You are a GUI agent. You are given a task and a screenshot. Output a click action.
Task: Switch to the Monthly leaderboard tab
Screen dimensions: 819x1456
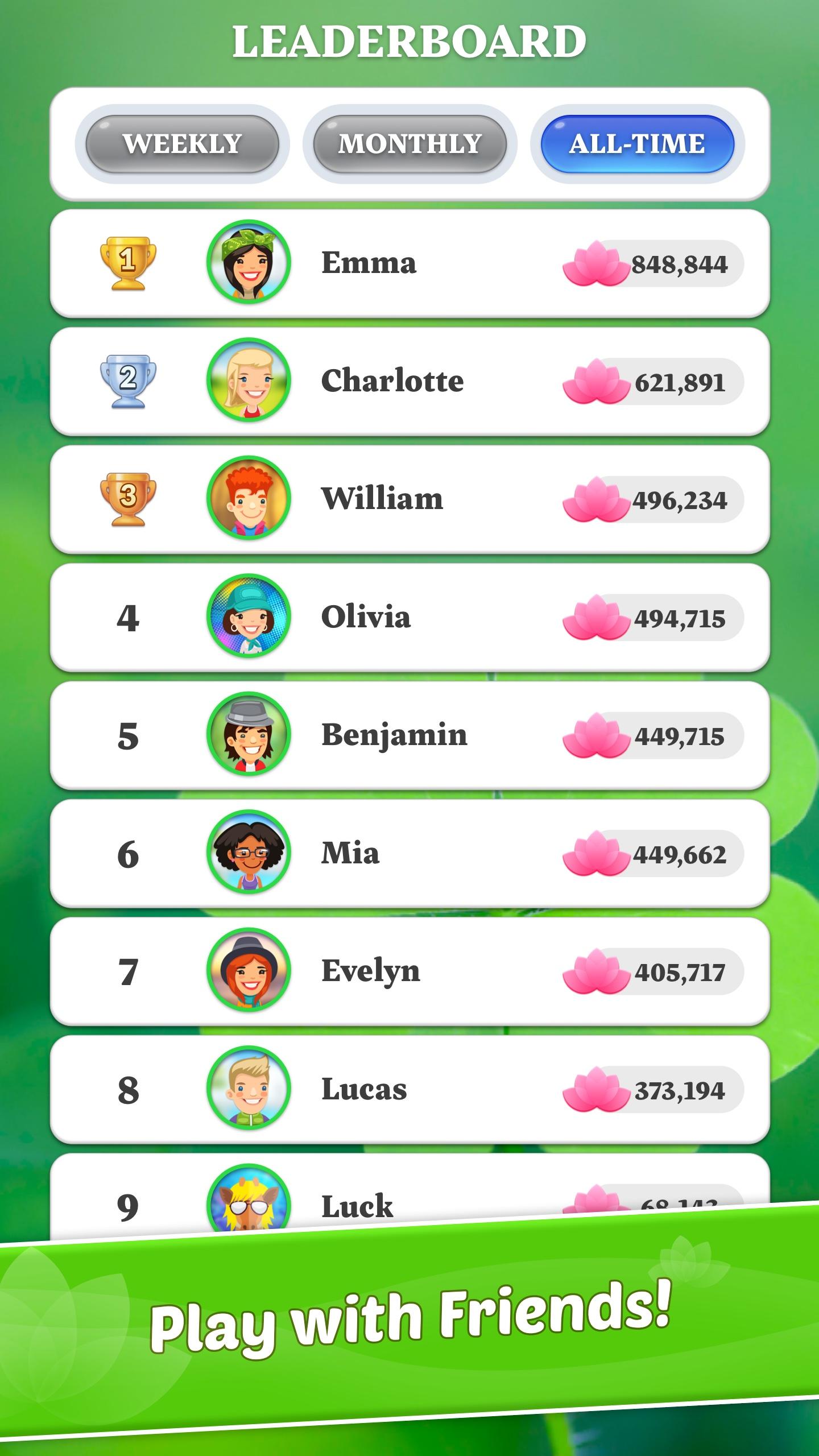409,144
